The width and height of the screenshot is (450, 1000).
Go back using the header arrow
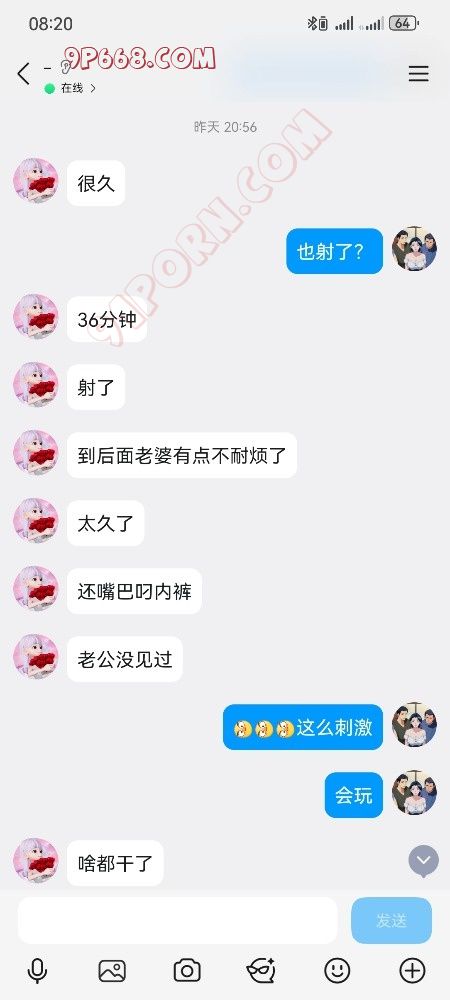(x=24, y=74)
